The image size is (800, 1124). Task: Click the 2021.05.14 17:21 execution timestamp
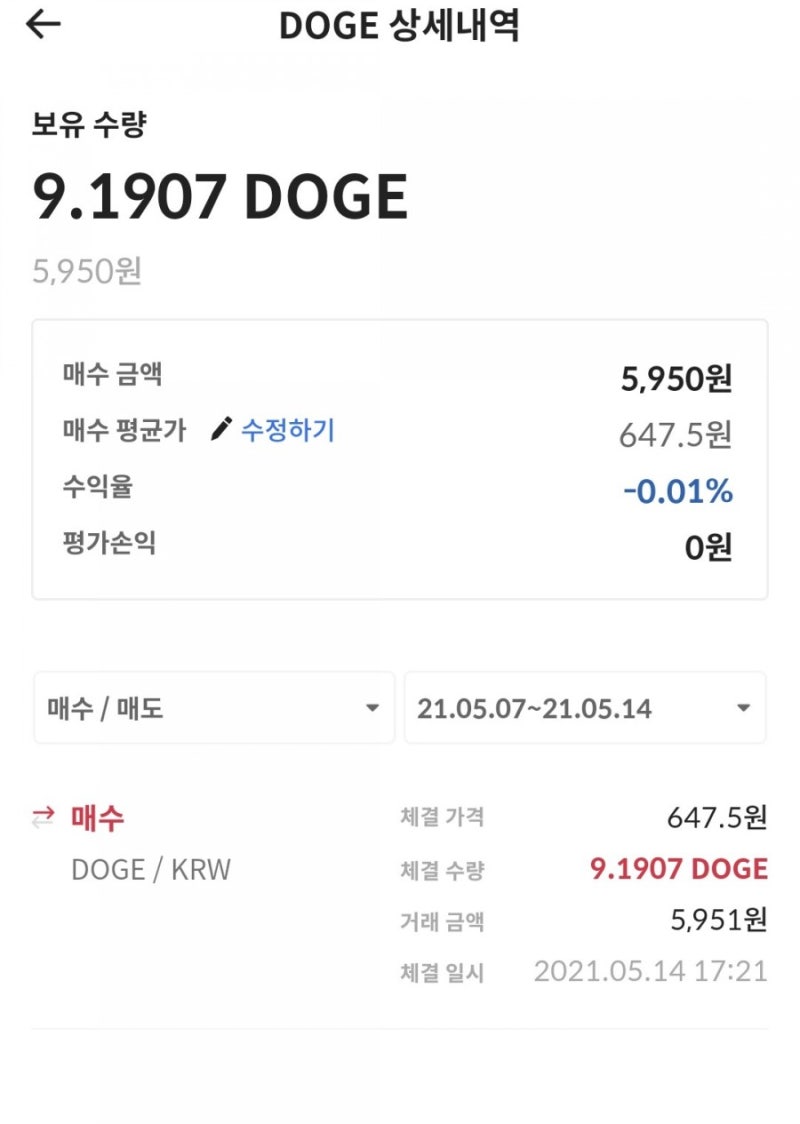pos(651,969)
